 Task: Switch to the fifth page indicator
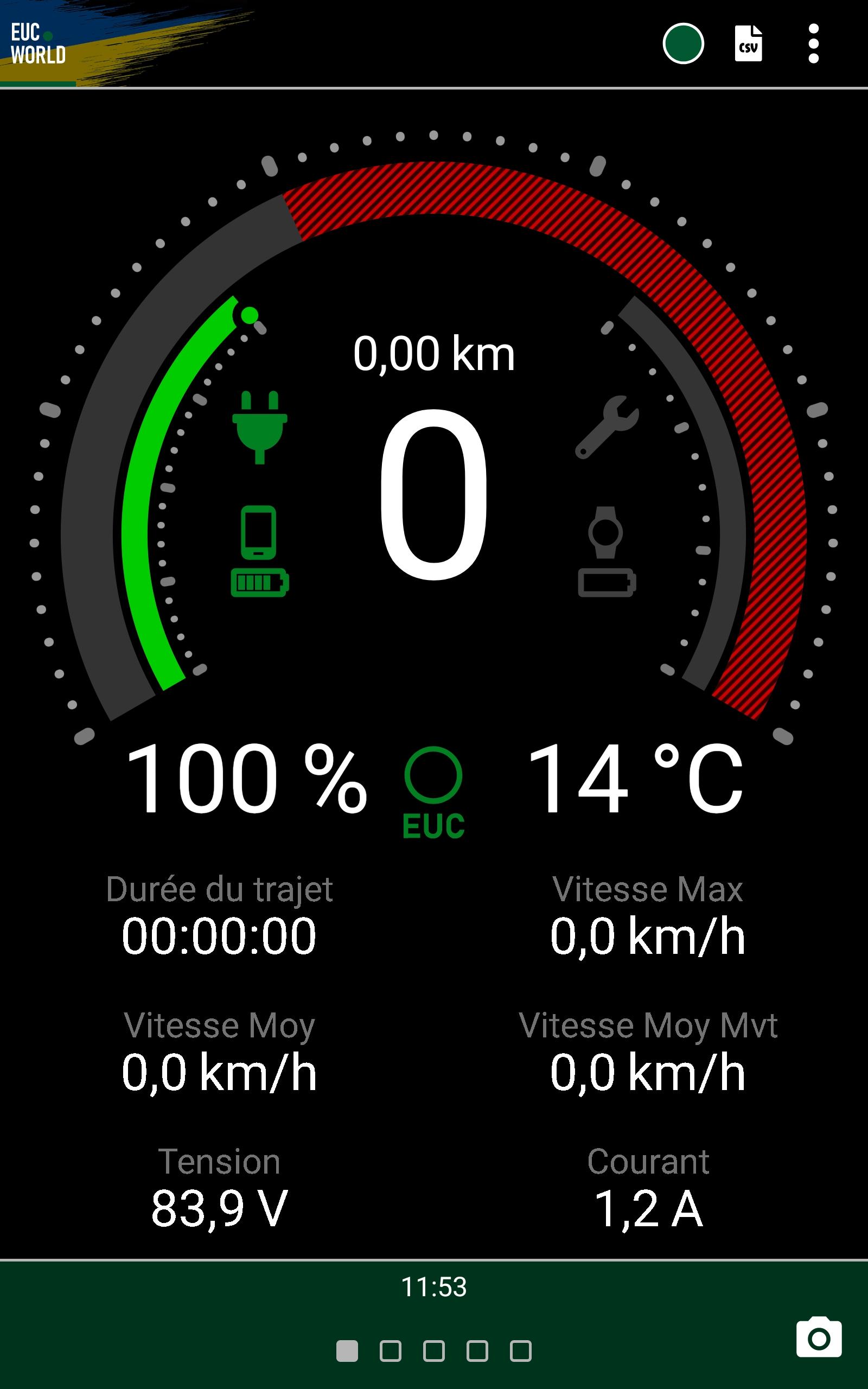click(521, 1351)
